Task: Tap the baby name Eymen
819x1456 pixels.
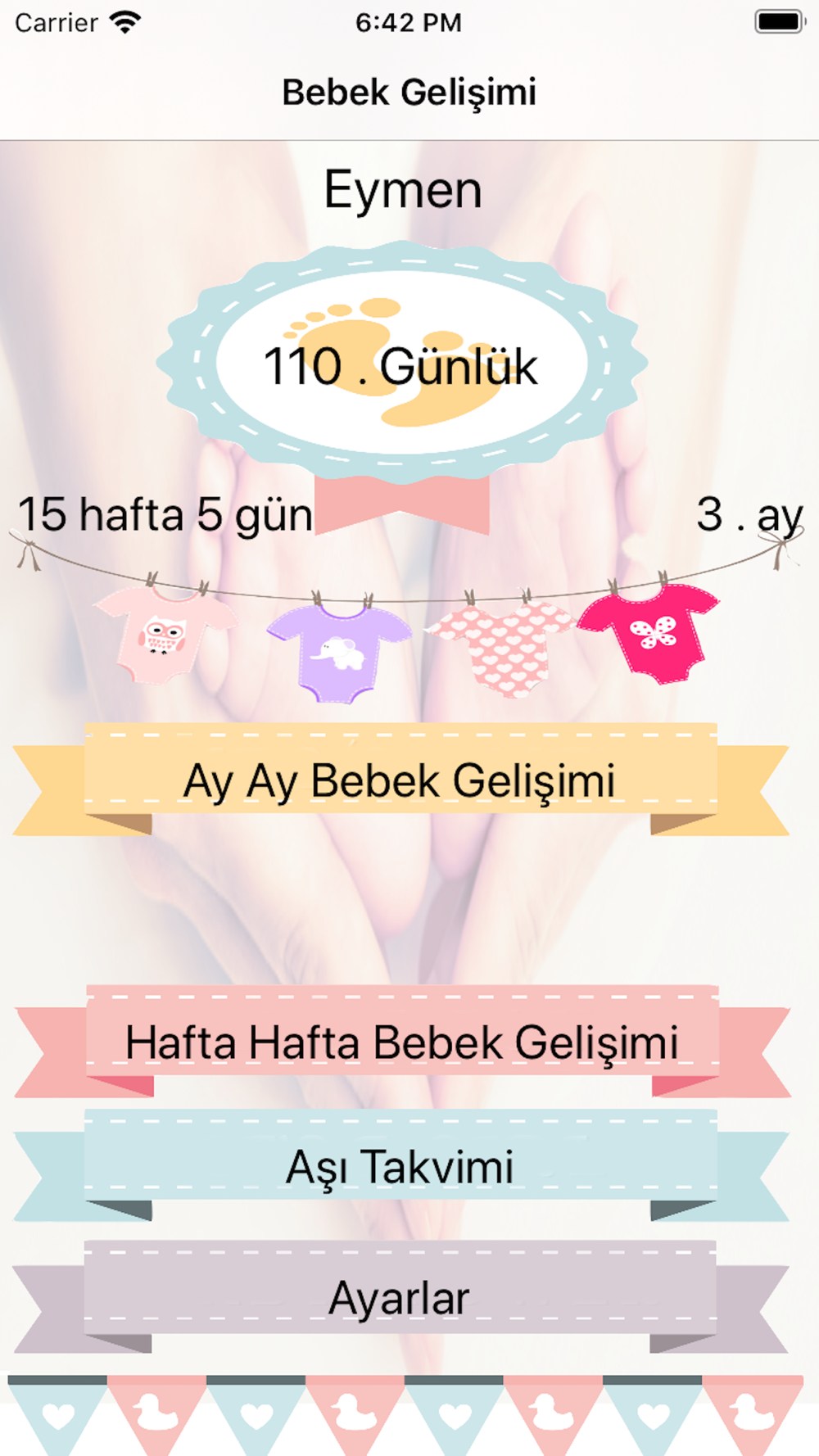Action: 401,190
